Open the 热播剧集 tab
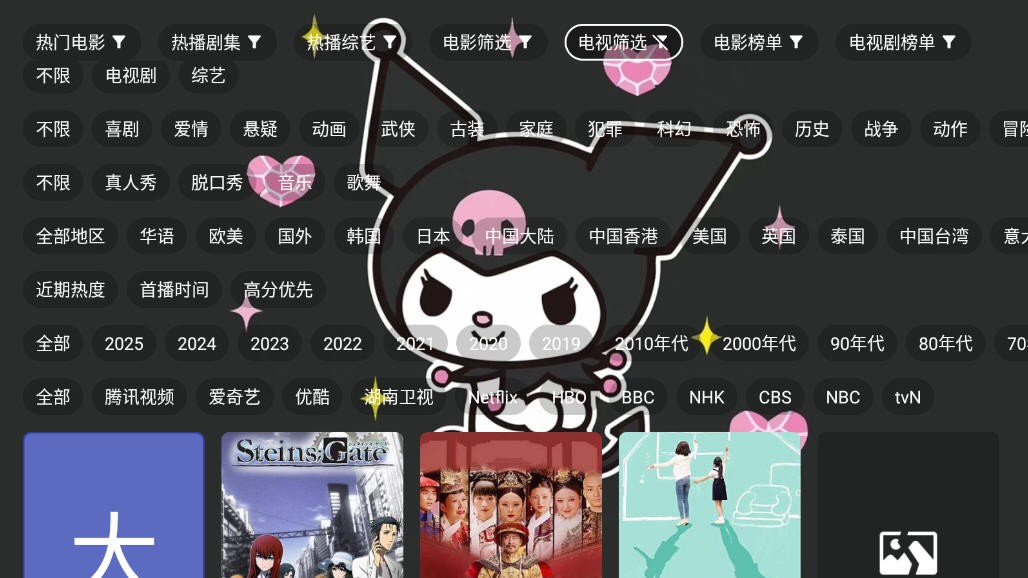Viewport: 1028px width, 578px height. (216, 42)
